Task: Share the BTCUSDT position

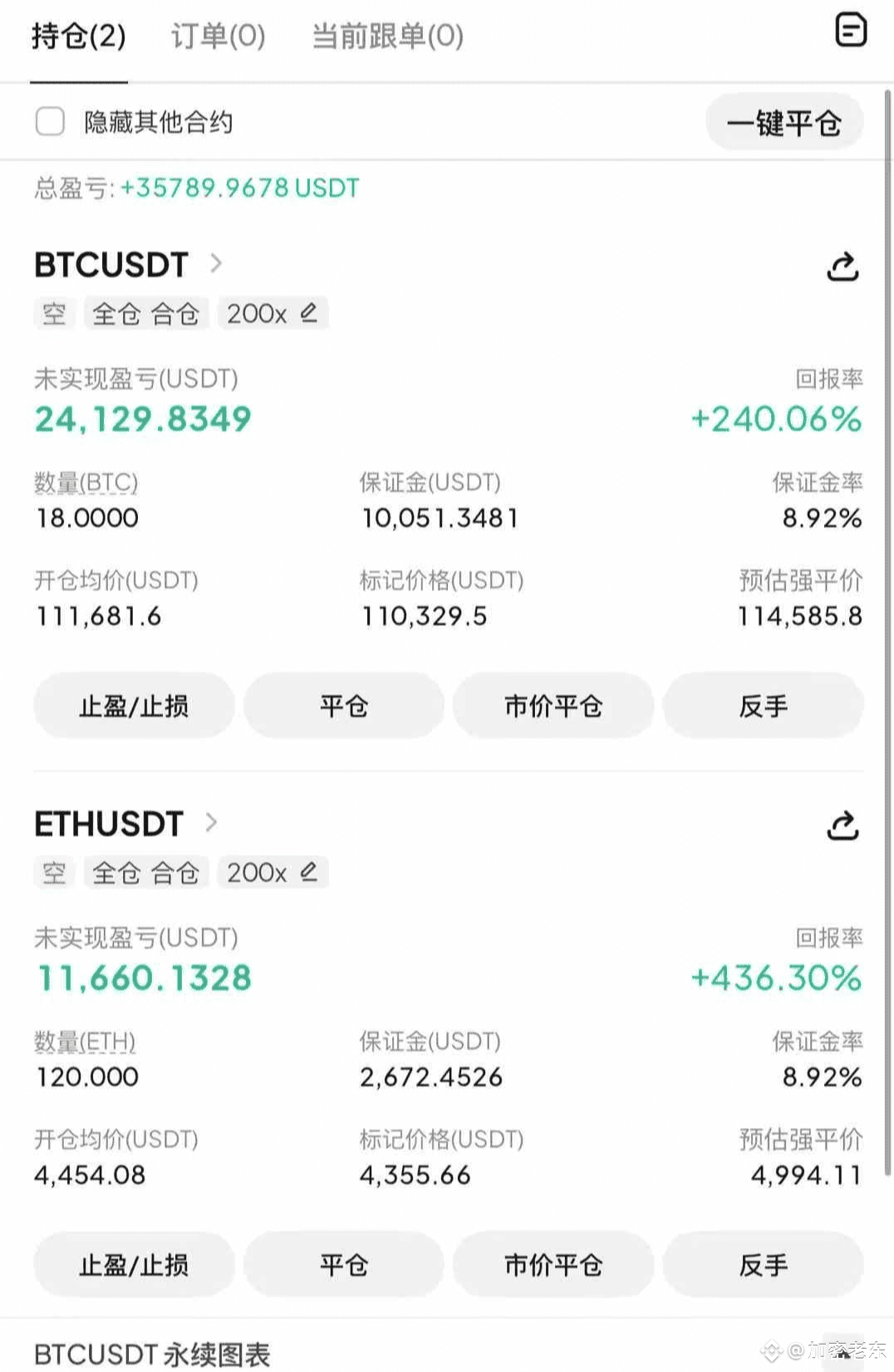Action: [x=842, y=267]
